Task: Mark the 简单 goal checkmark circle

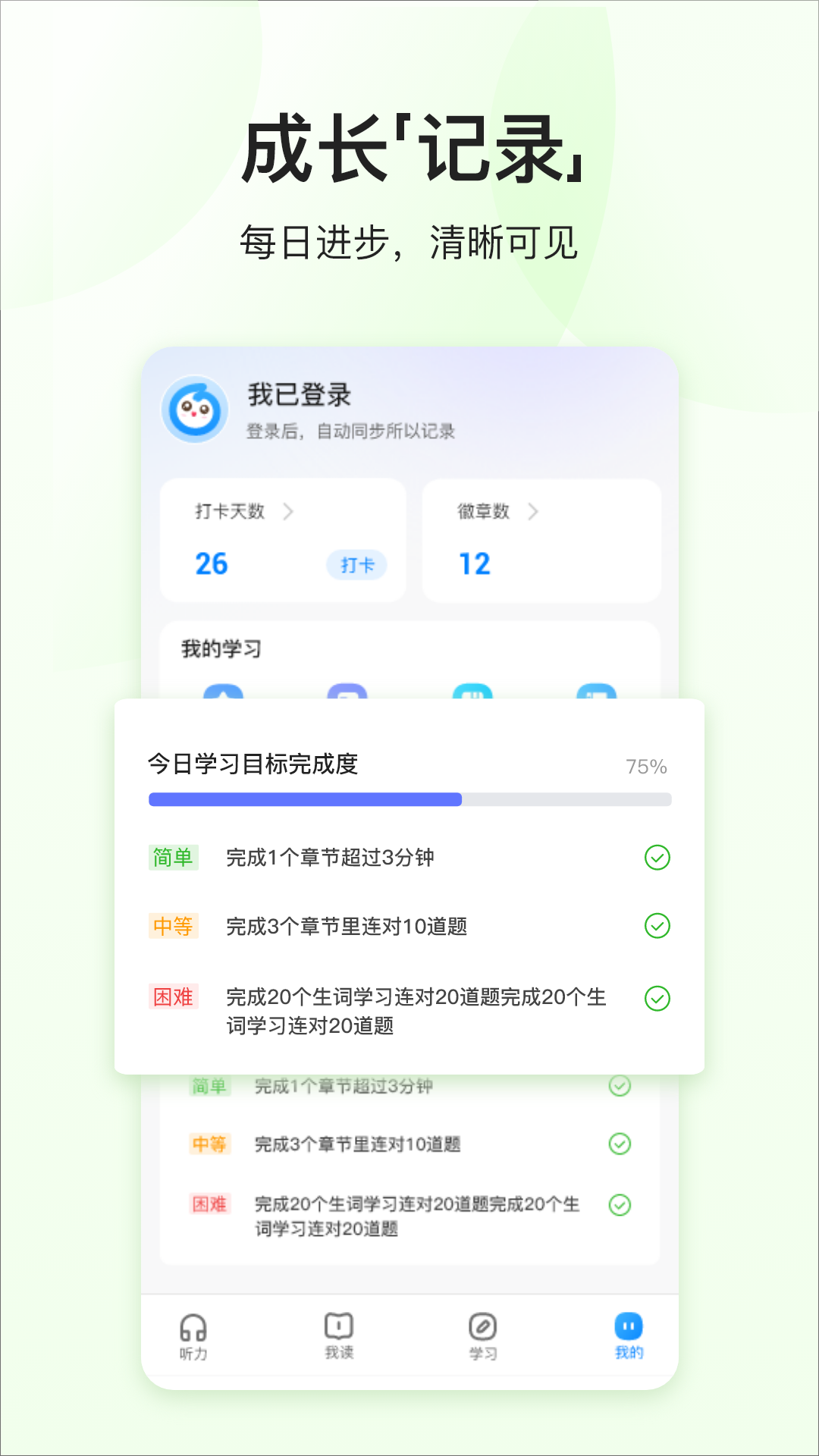Action: point(657,858)
